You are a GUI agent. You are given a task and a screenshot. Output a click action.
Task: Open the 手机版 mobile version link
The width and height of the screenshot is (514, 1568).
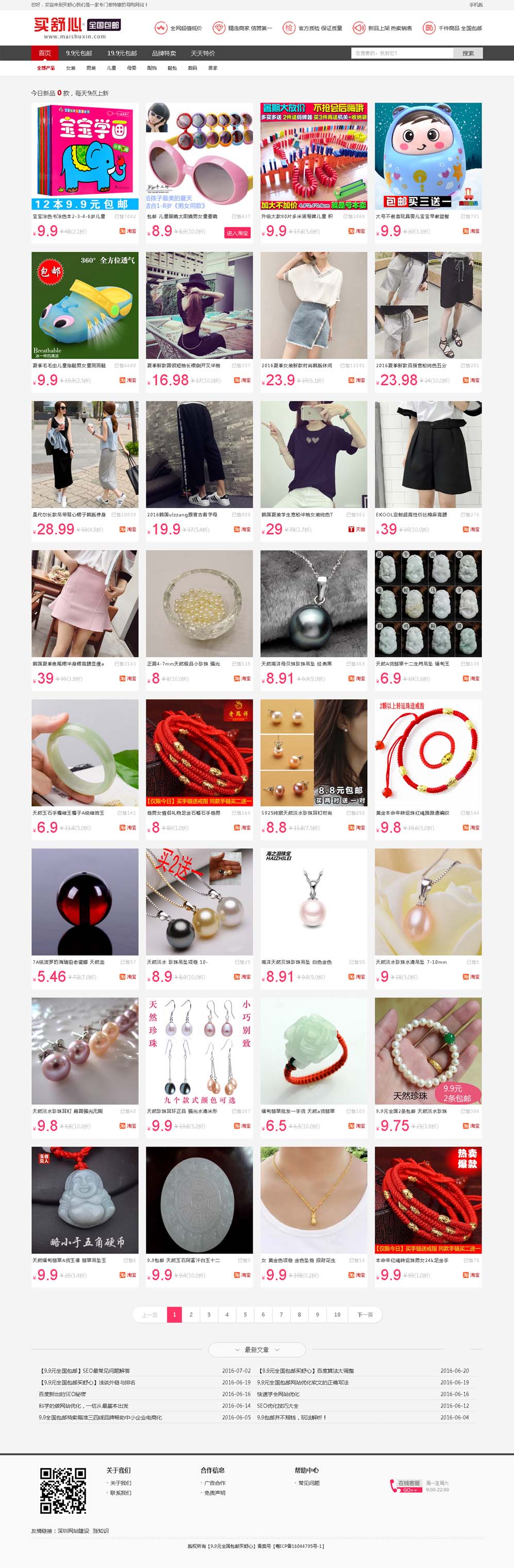coord(476,5)
